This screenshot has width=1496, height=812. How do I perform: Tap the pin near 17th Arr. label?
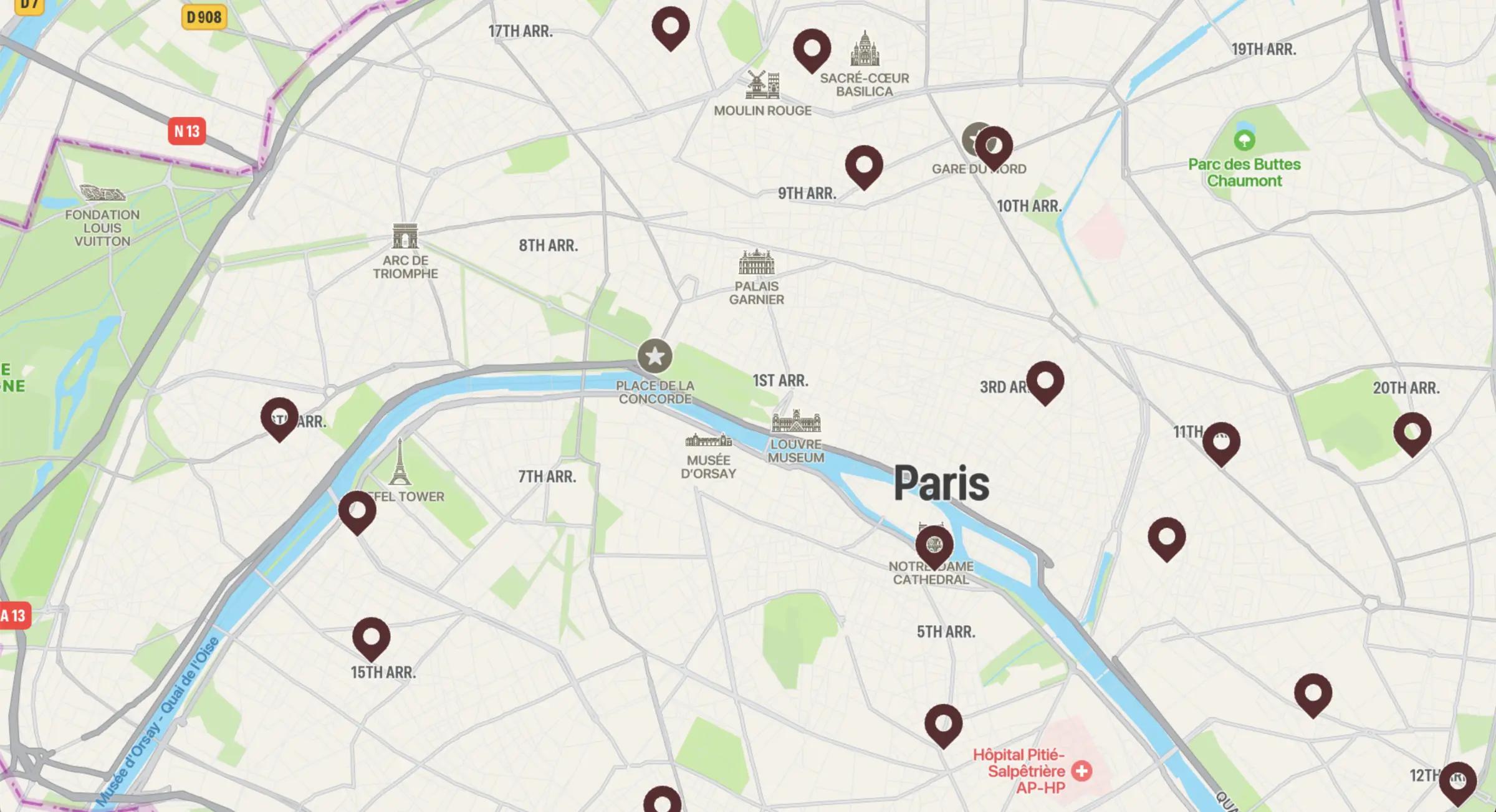[x=670, y=26]
